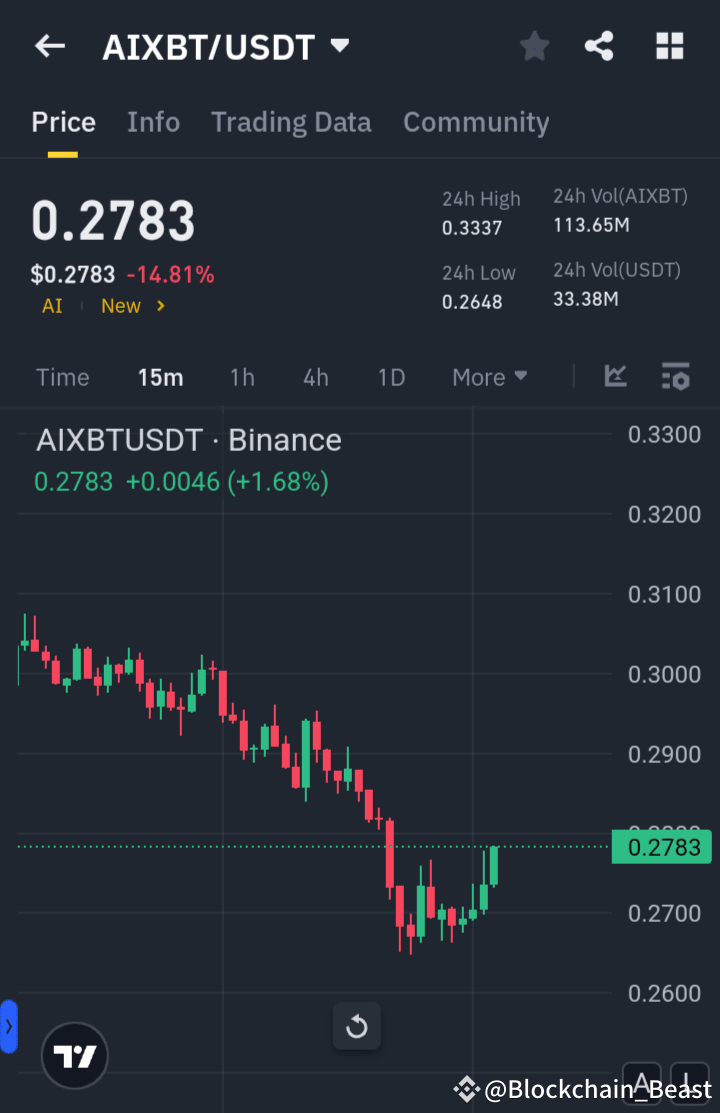This screenshot has width=720, height=1113.
Task: Select the 1D timeframe
Action: pyautogui.click(x=391, y=377)
